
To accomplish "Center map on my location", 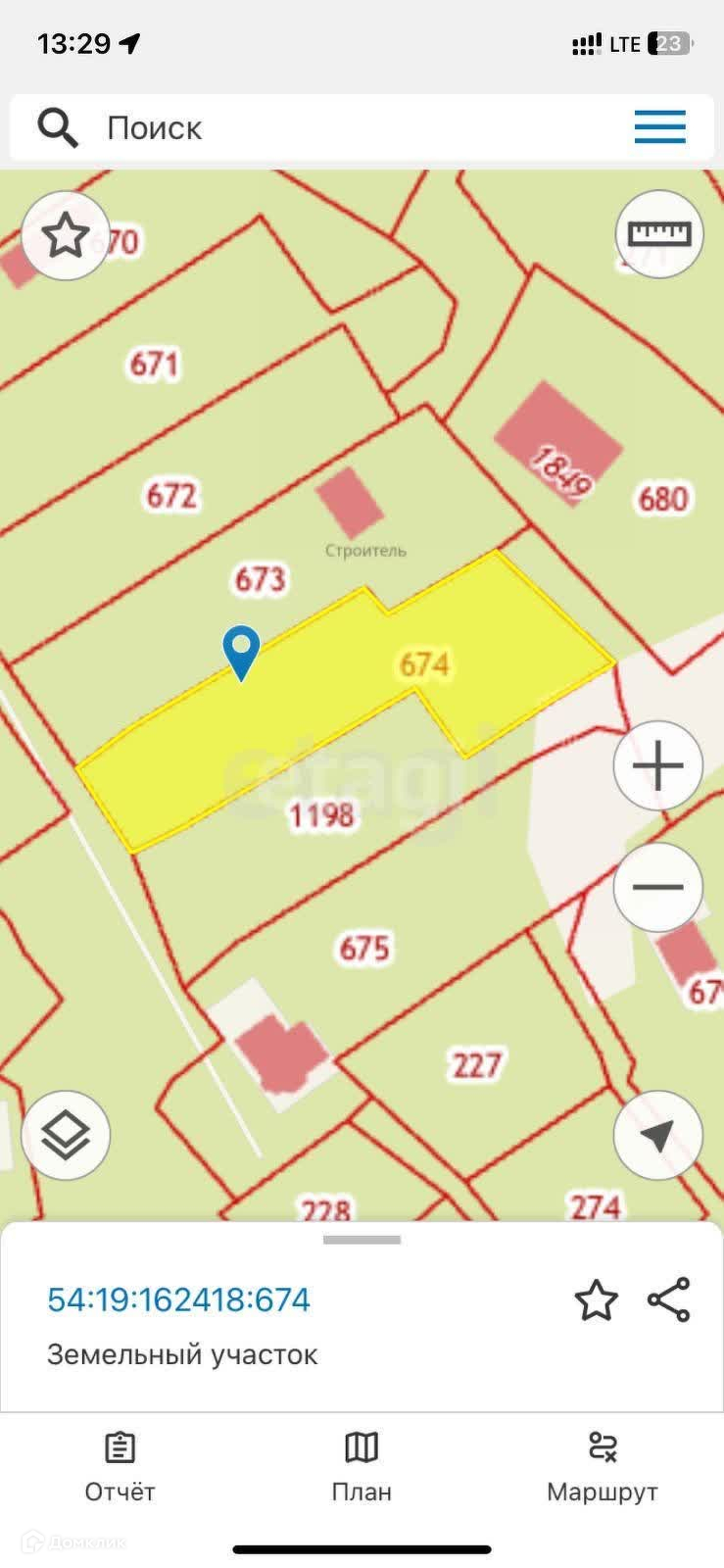I will point(658,1135).
